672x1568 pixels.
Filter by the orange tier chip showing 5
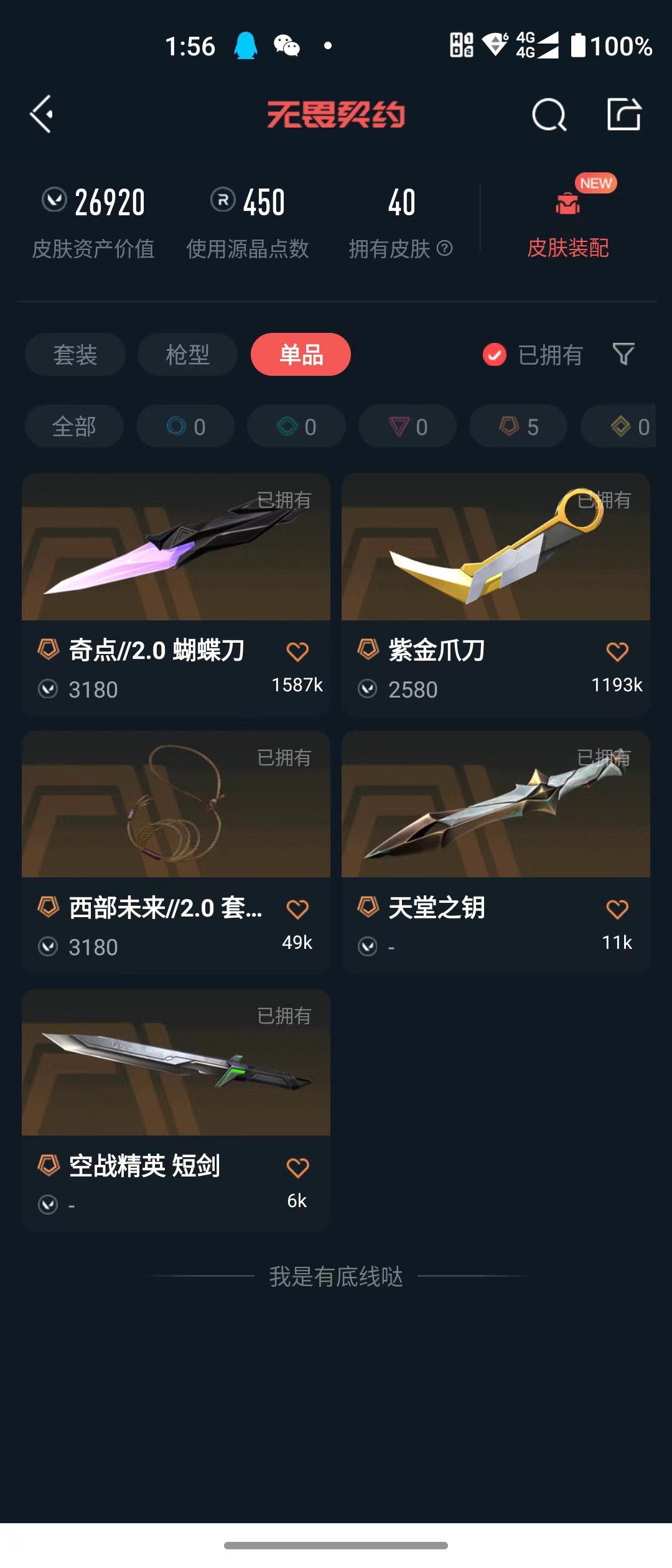click(518, 426)
